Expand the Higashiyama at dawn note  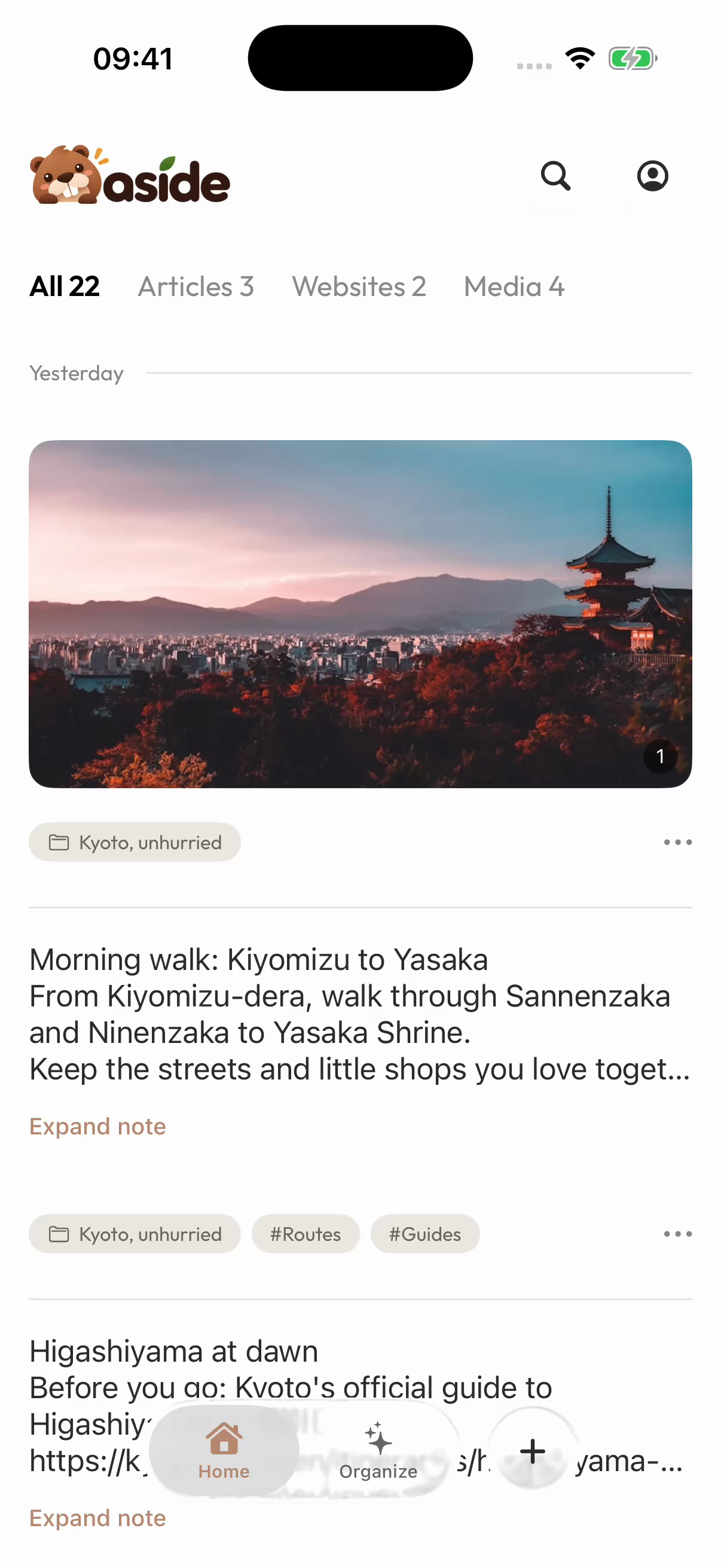[x=97, y=1519]
